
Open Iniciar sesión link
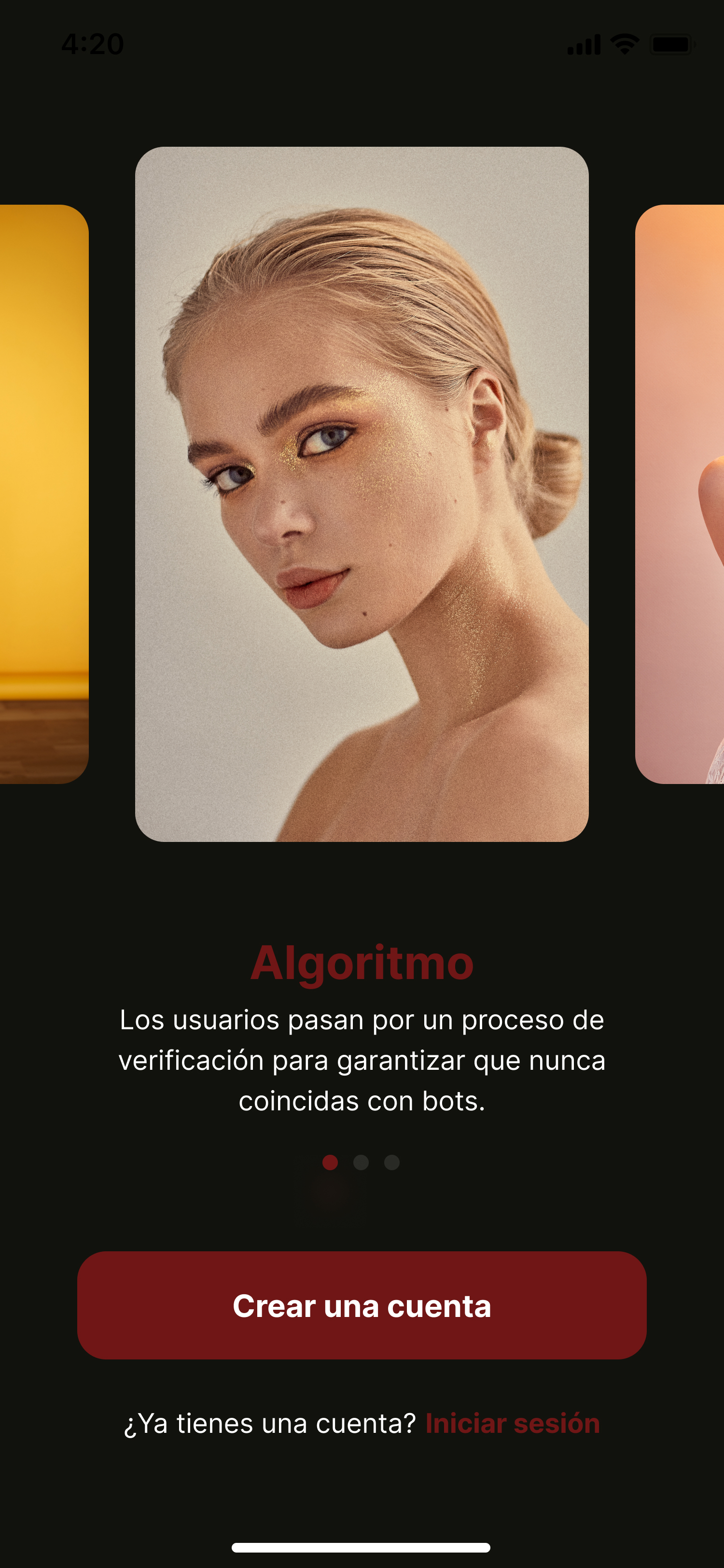[x=513, y=1424]
